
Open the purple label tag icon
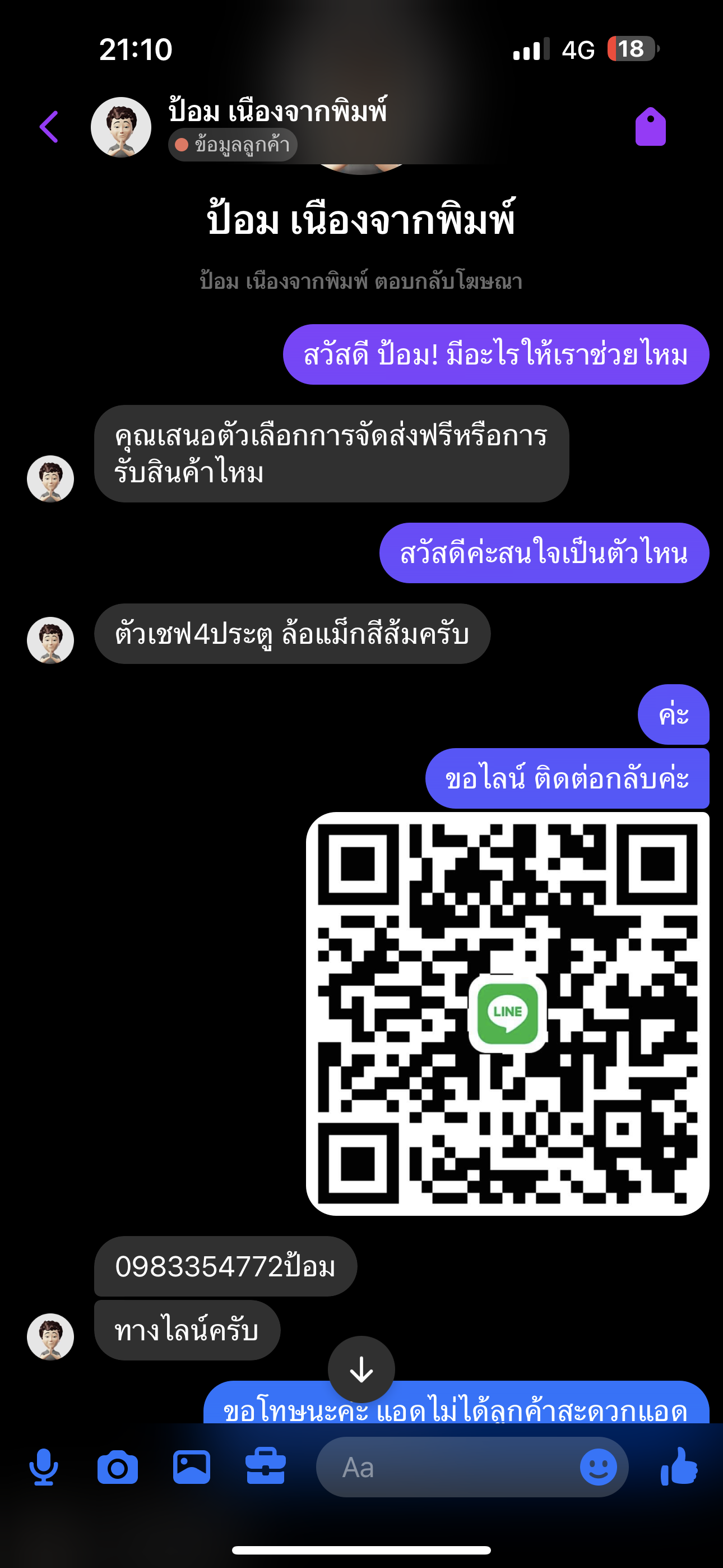pos(650,127)
